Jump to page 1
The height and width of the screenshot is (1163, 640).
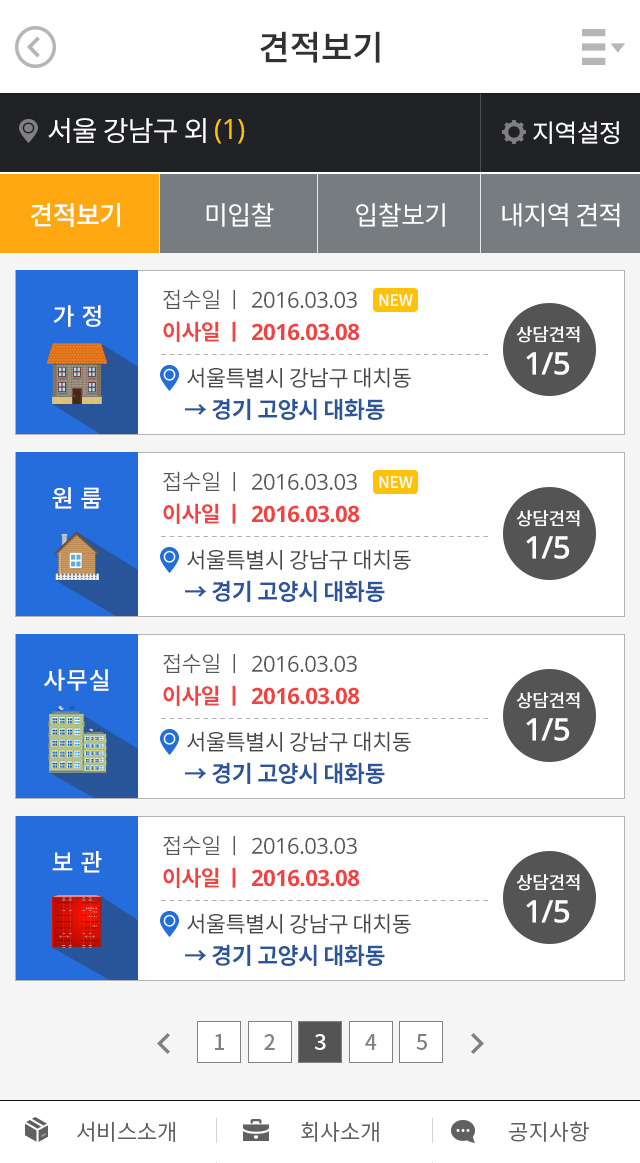(219, 1042)
